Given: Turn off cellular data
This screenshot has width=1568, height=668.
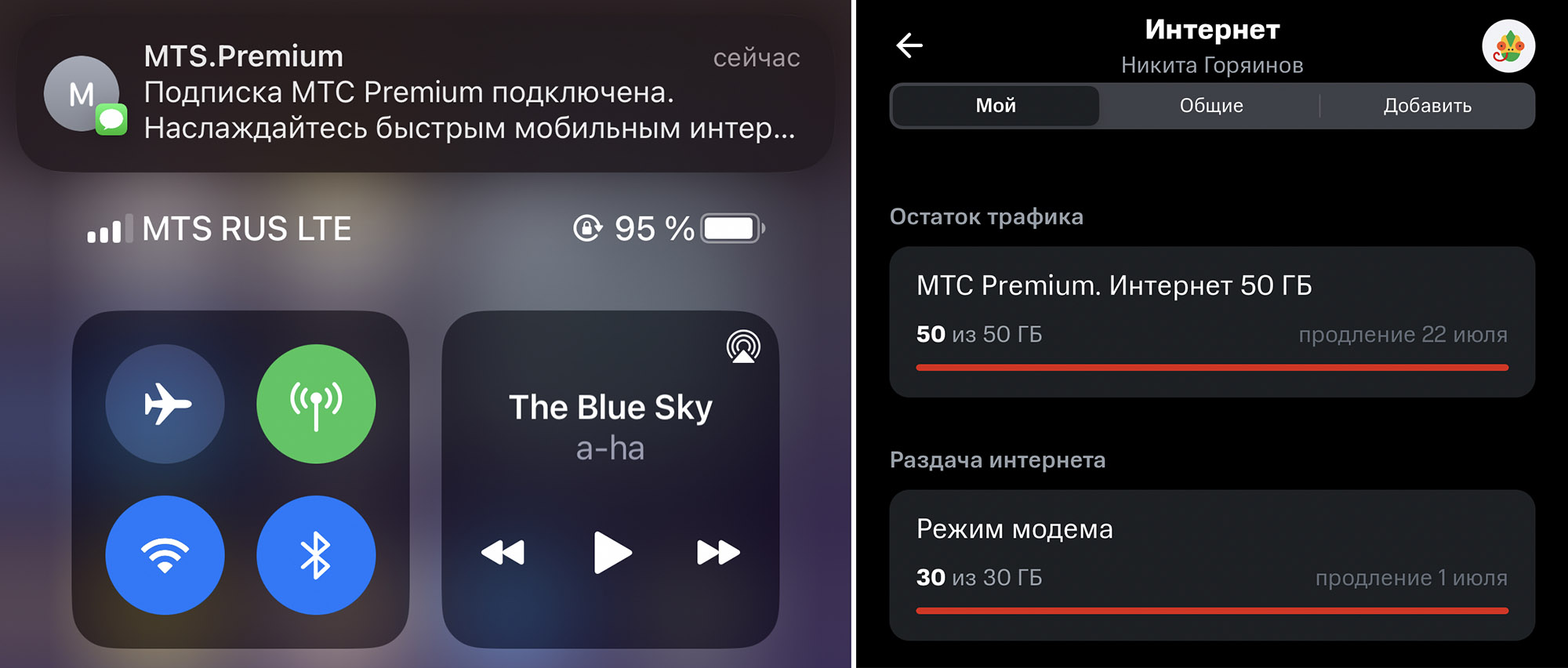Looking at the screenshot, I should pos(316,404).
